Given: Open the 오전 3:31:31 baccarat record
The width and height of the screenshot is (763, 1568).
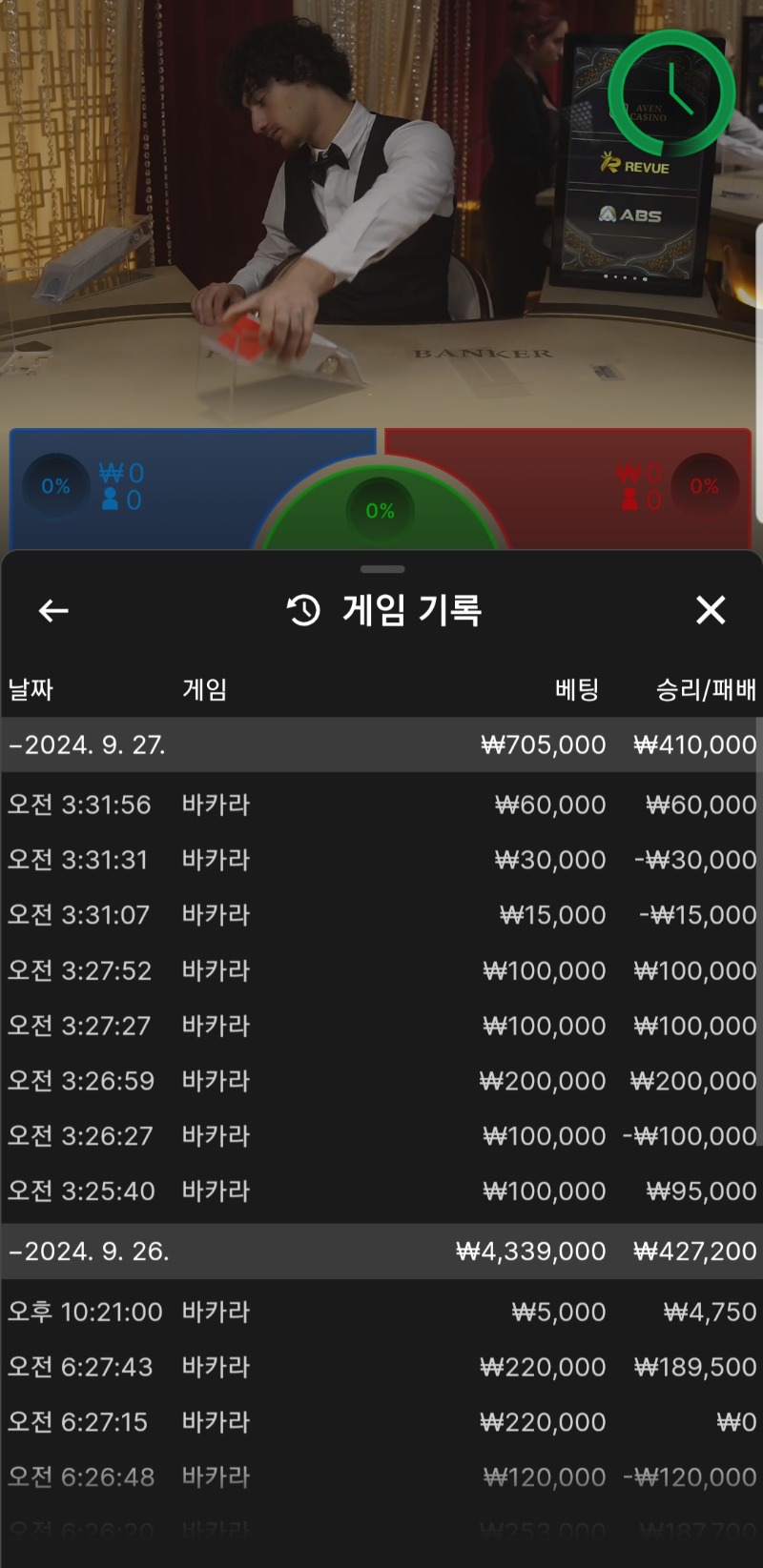Looking at the screenshot, I should [x=381, y=860].
